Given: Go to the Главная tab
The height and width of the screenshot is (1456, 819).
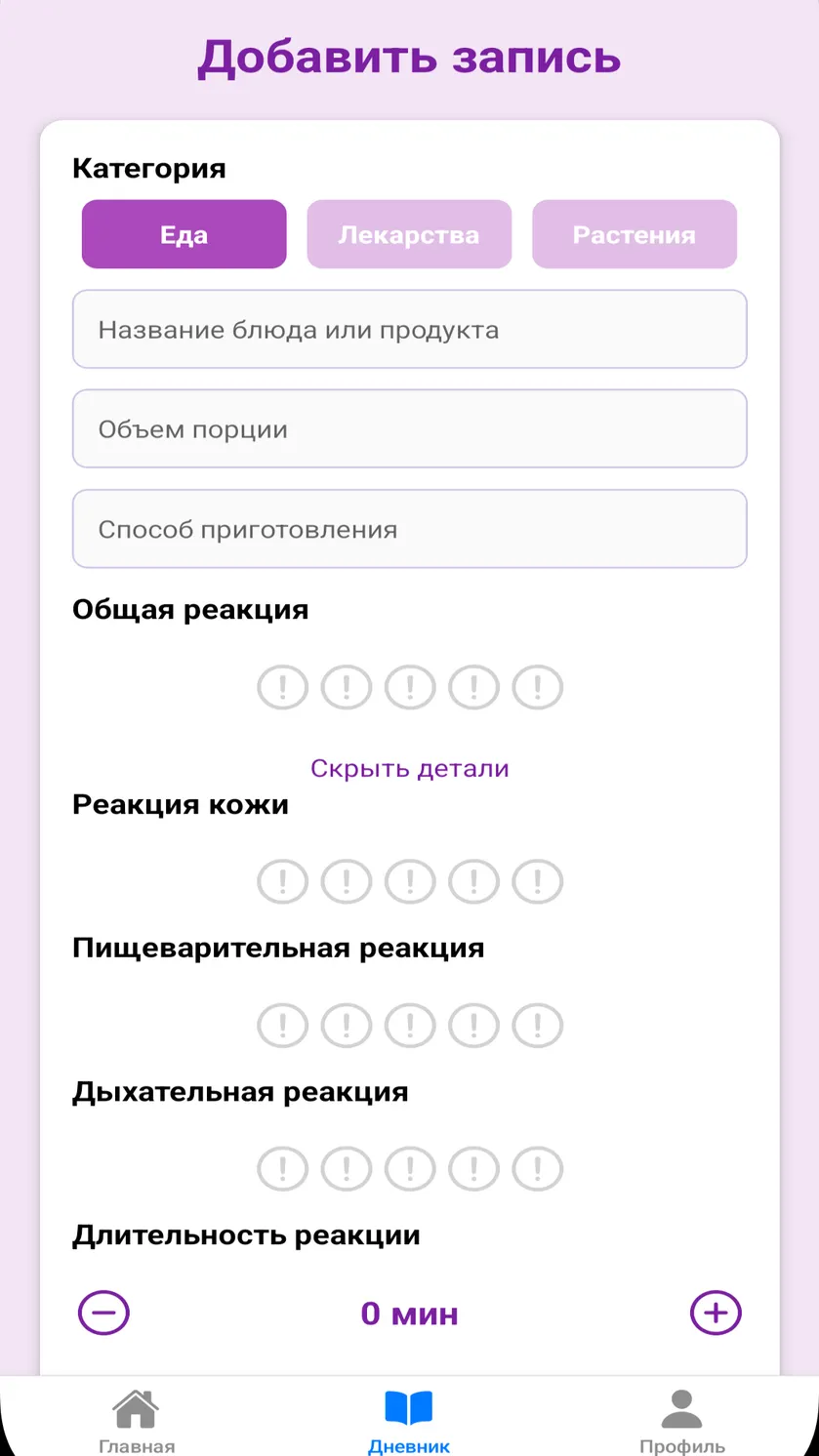Looking at the screenshot, I should pos(137,1422).
